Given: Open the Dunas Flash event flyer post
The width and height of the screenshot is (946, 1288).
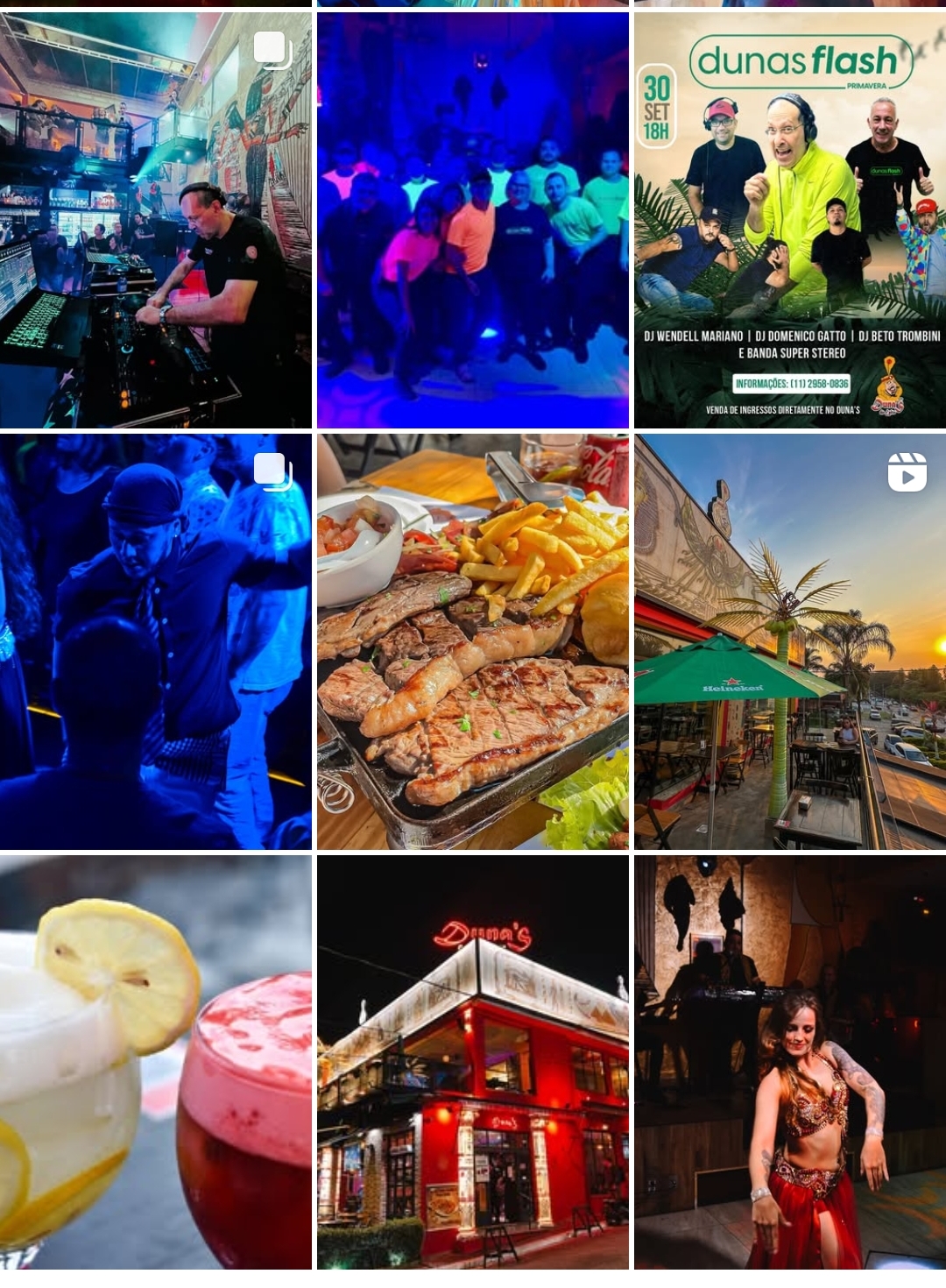Looking at the screenshot, I should pos(789,220).
